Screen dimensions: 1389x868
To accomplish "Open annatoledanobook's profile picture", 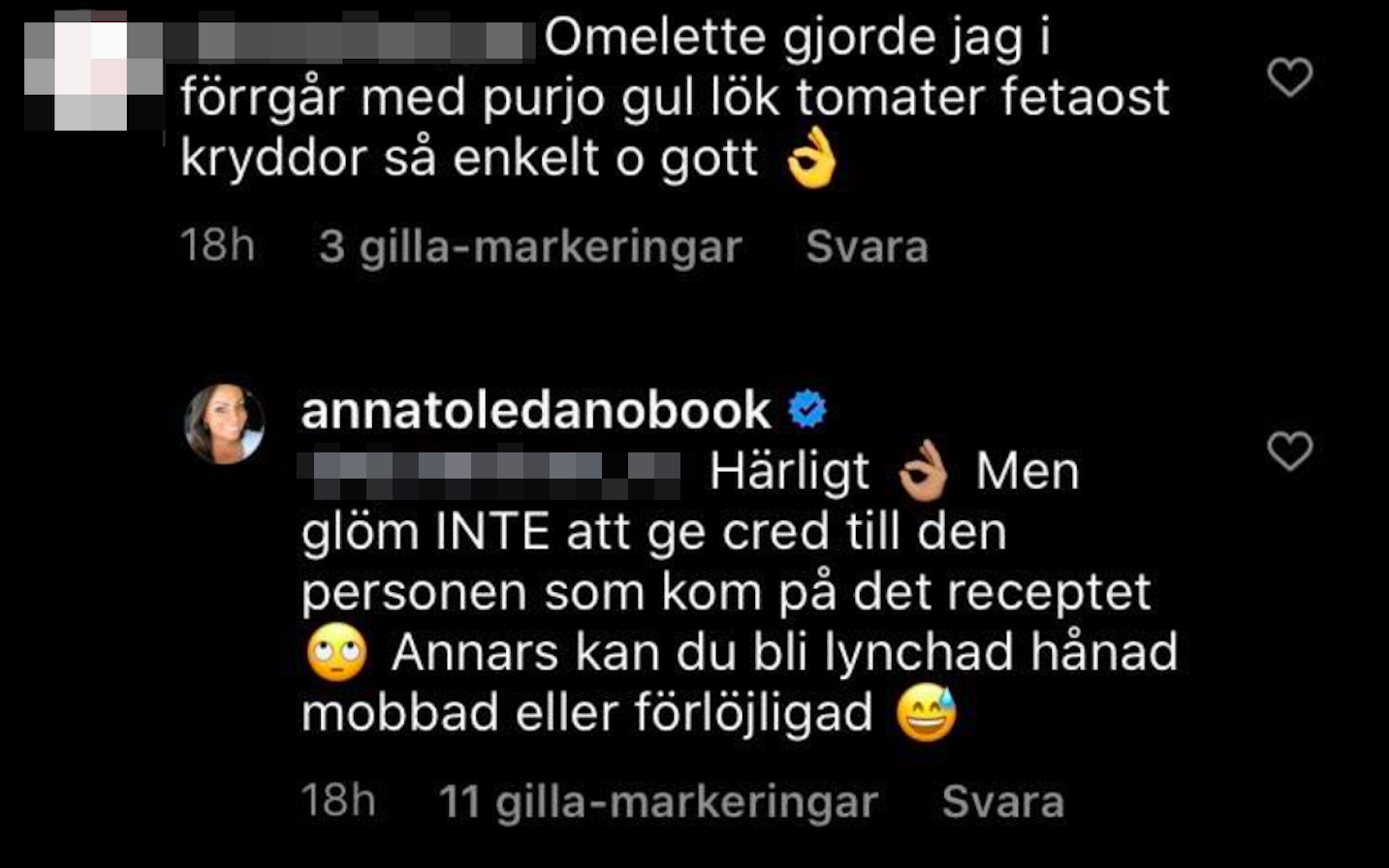I will [225, 424].
